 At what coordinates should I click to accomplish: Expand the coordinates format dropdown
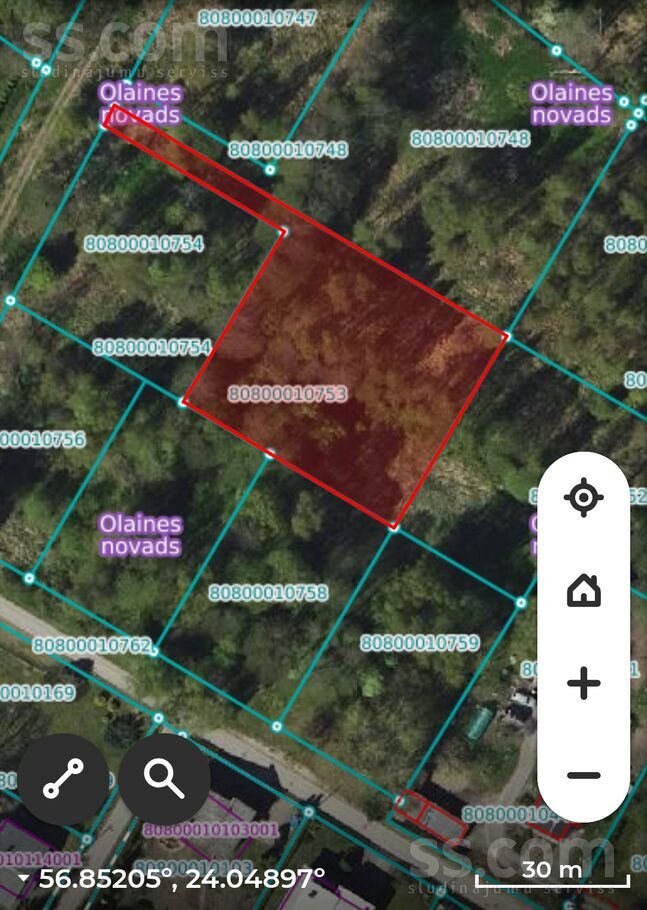(23, 878)
